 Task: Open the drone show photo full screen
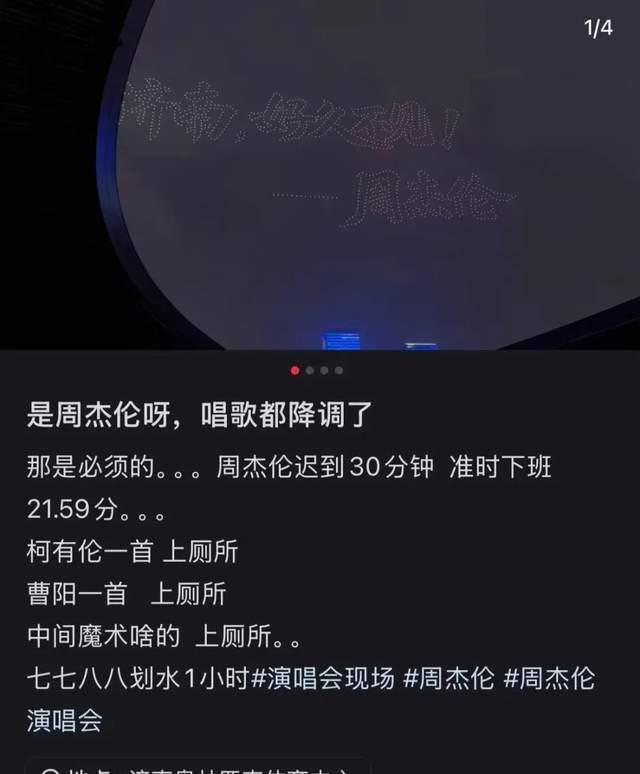coord(320,175)
